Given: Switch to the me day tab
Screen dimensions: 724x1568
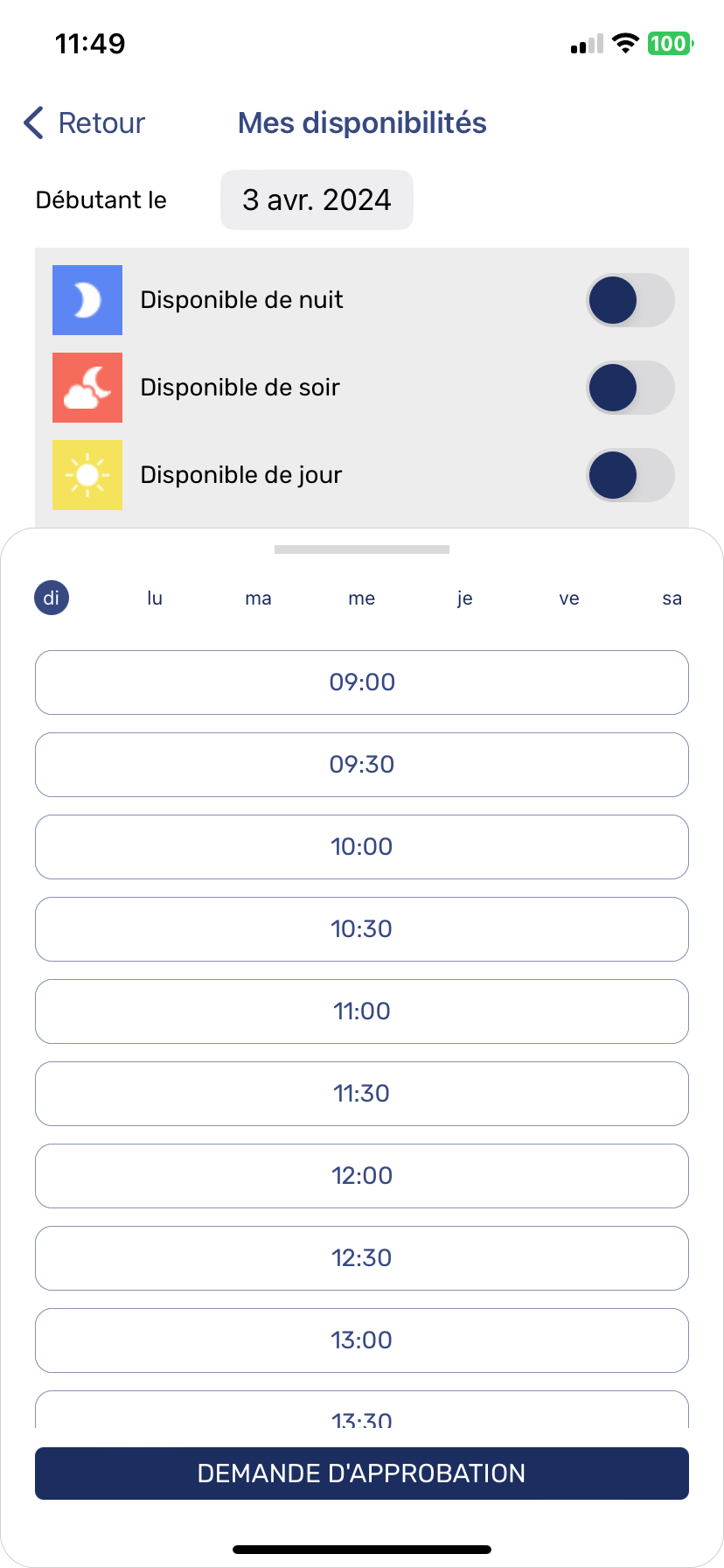Looking at the screenshot, I should (362, 598).
